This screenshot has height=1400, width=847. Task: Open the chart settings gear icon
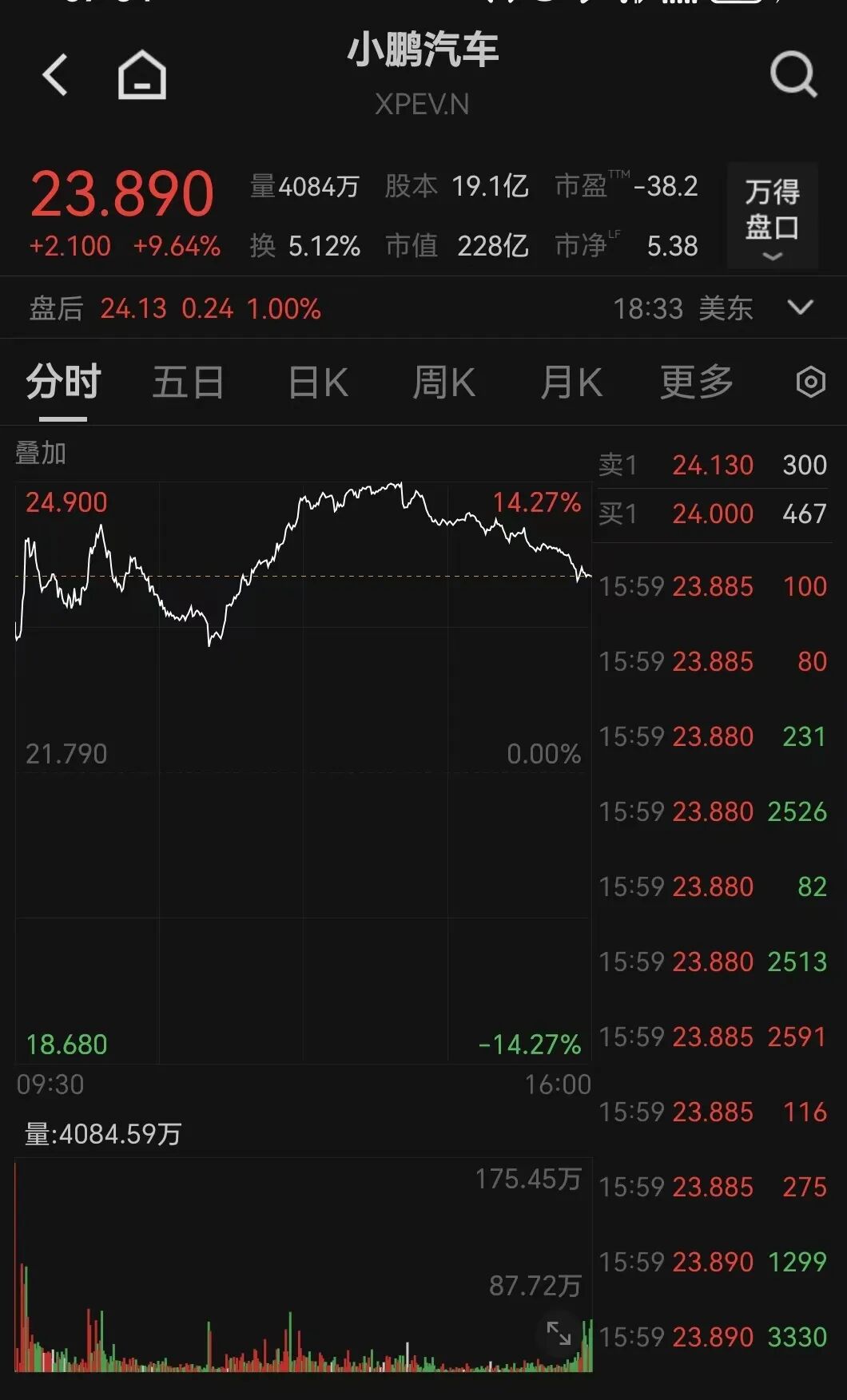tap(811, 383)
